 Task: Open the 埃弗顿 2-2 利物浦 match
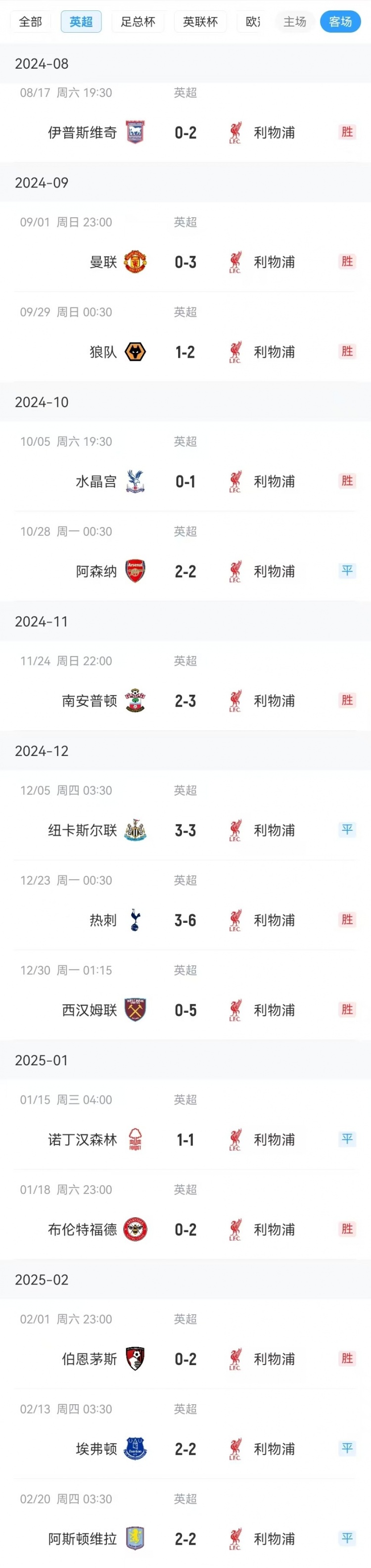coord(185,1449)
